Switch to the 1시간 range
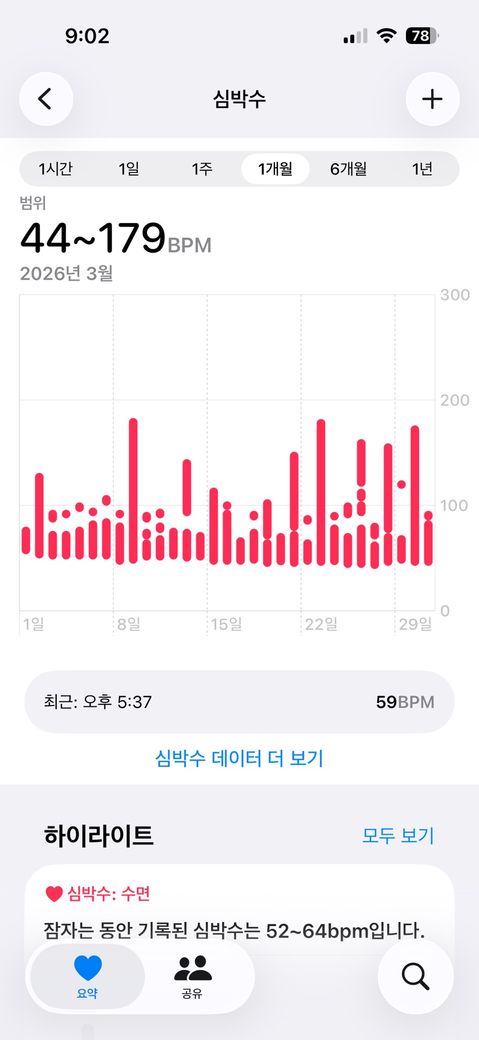The image size is (479, 1040). pos(56,169)
